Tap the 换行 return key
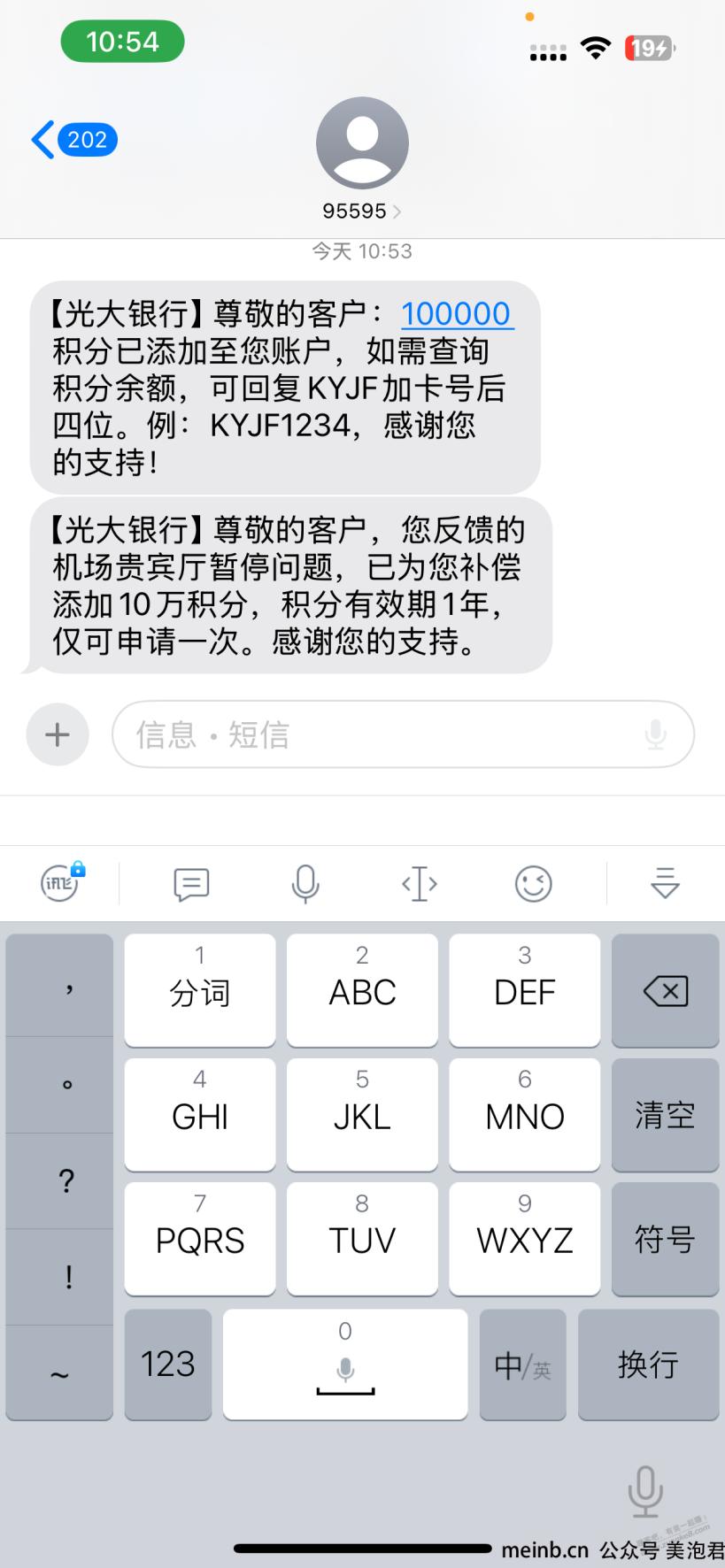Screen dimensions: 725x1568 pyautogui.click(x=649, y=1364)
